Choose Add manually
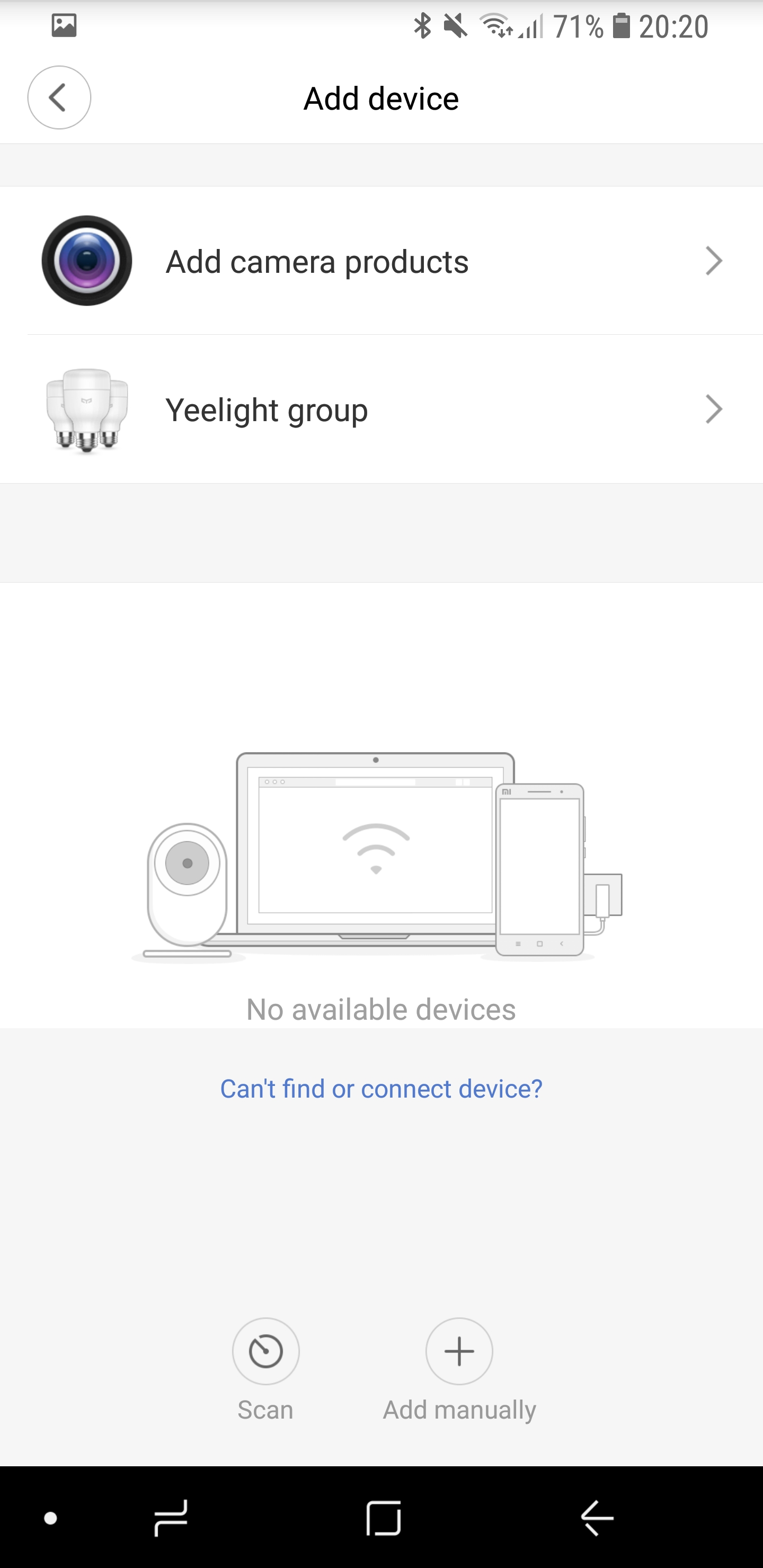The image size is (763, 1568). [x=459, y=1351]
